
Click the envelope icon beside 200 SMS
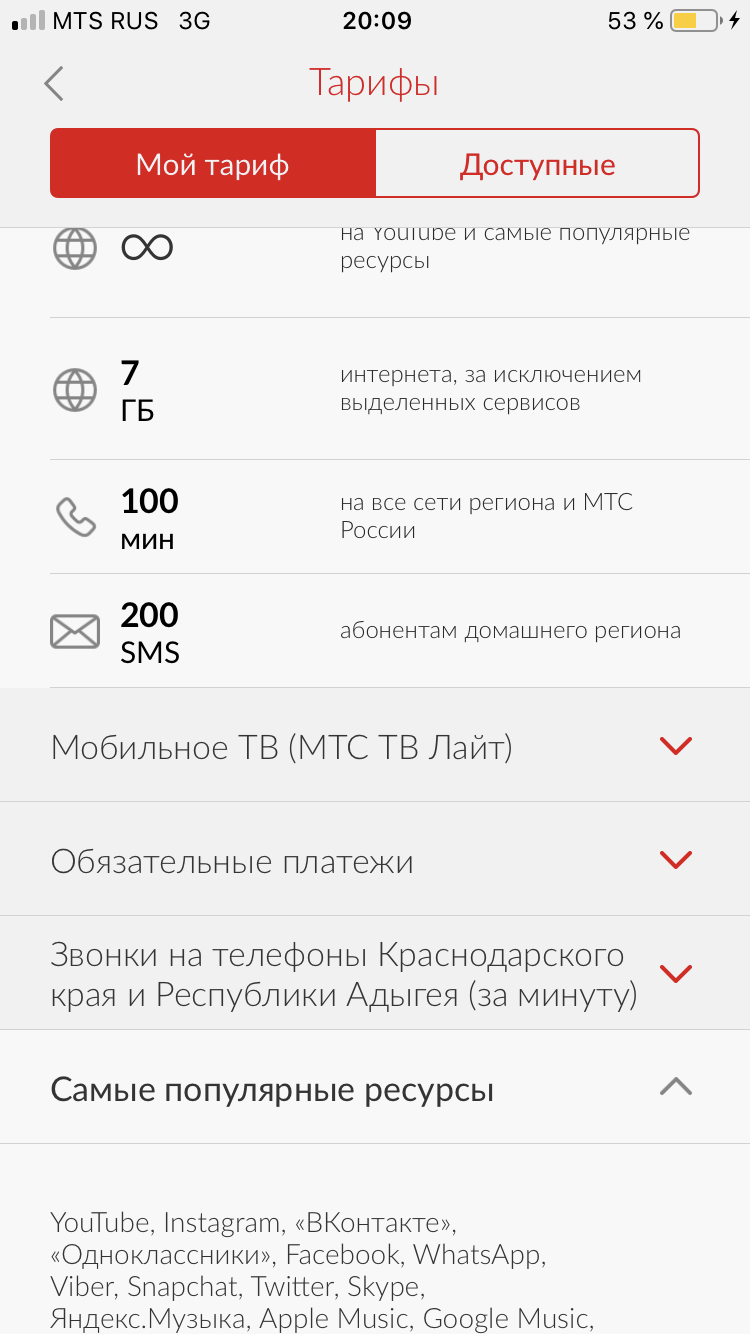pyautogui.click(x=74, y=630)
